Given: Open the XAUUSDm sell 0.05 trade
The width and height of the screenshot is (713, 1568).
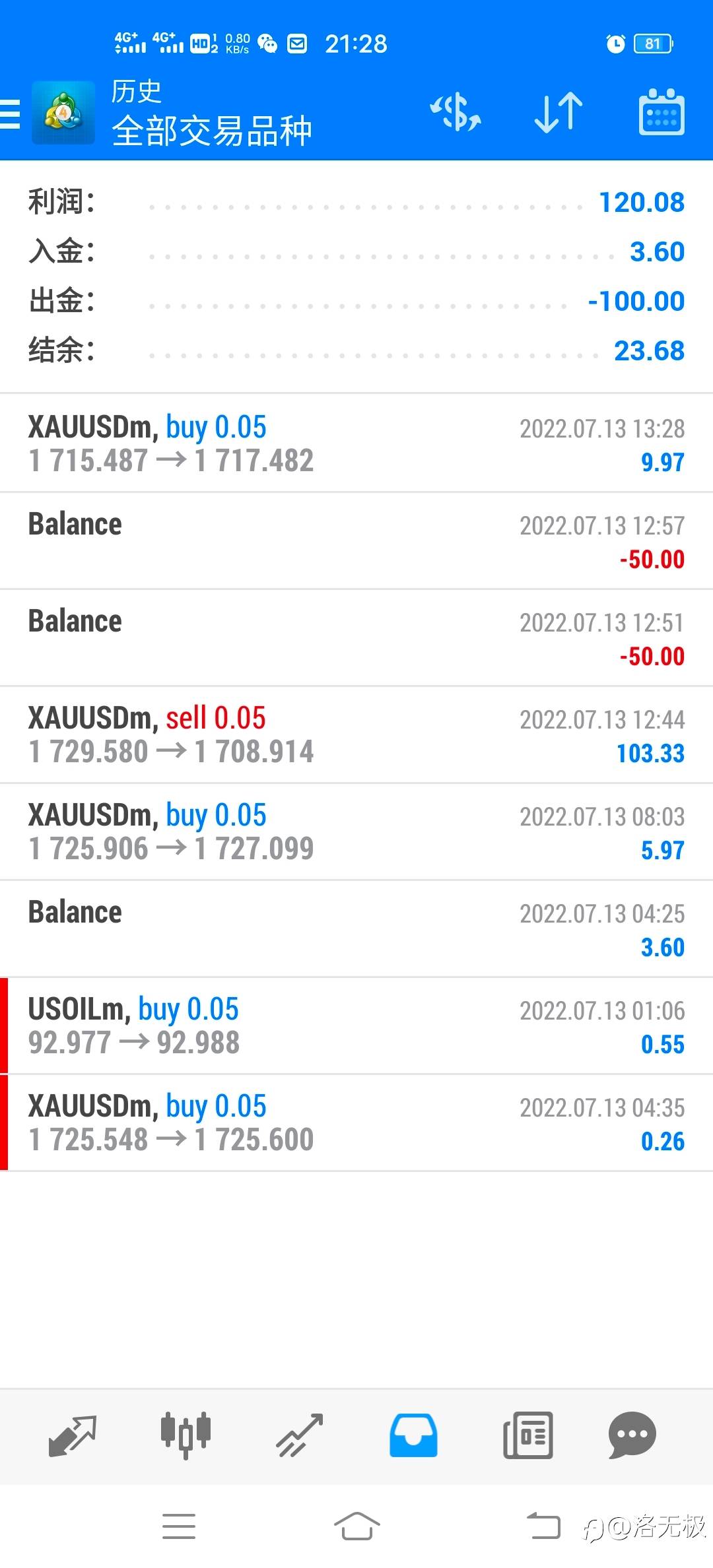Looking at the screenshot, I should pos(356,735).
